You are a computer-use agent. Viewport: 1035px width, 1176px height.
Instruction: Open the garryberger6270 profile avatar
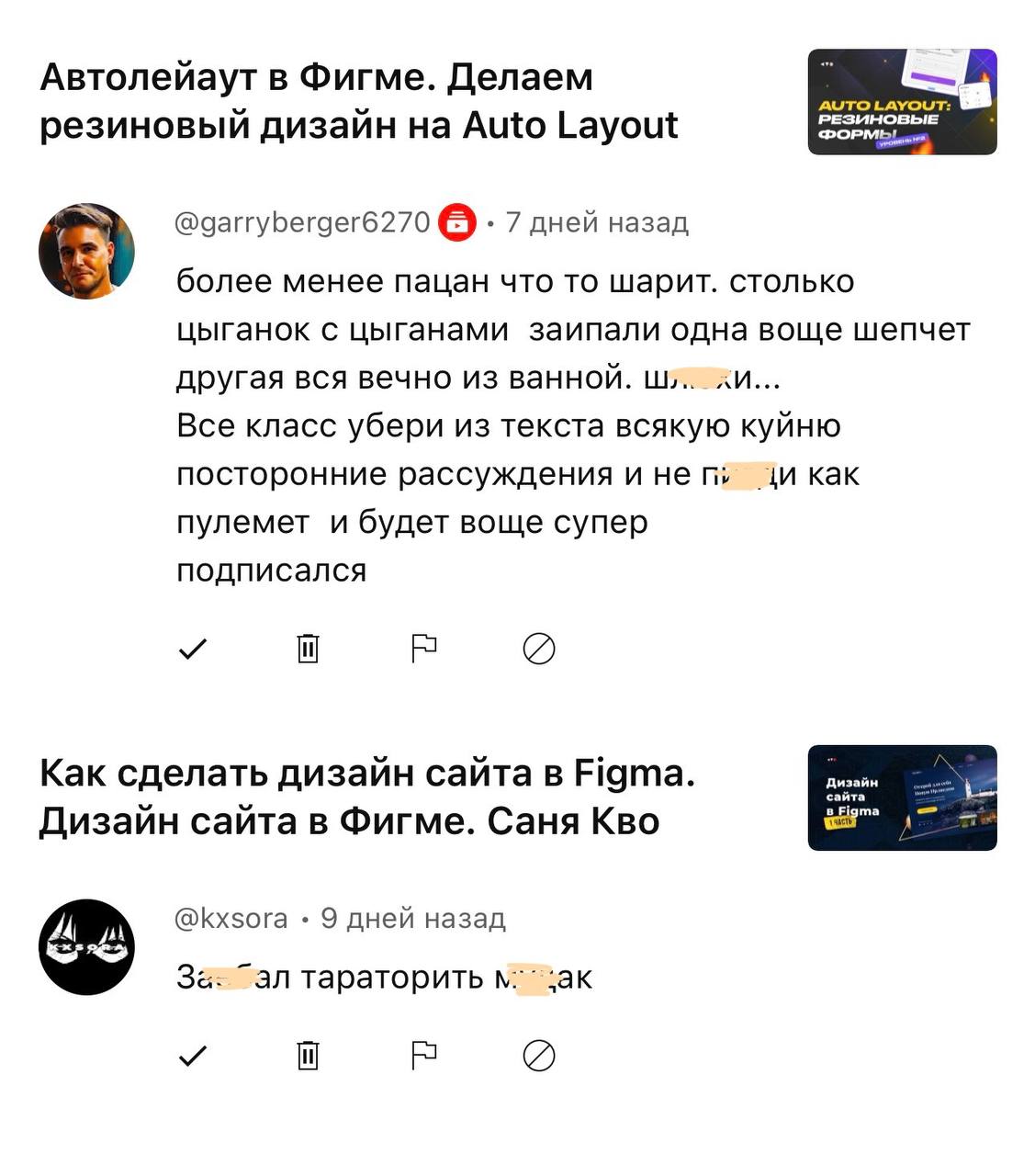[x=86, y=251]
